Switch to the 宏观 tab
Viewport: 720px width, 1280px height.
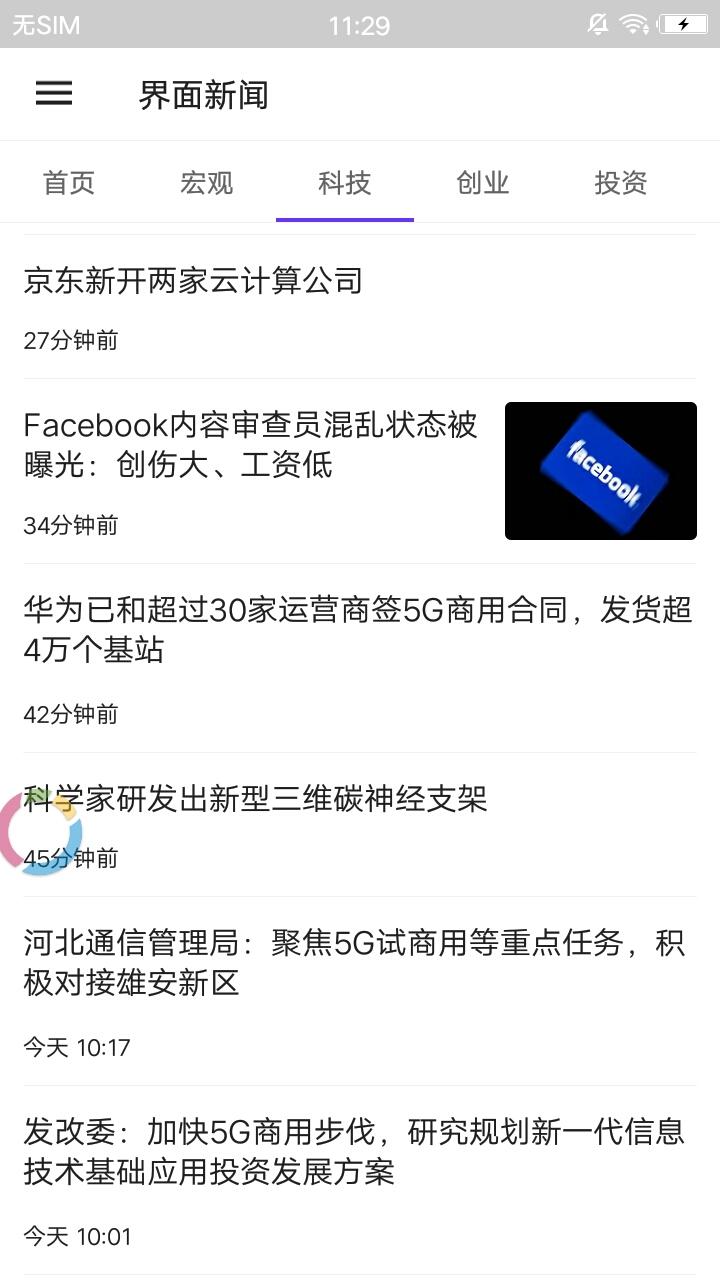click(x=207, y=183)
